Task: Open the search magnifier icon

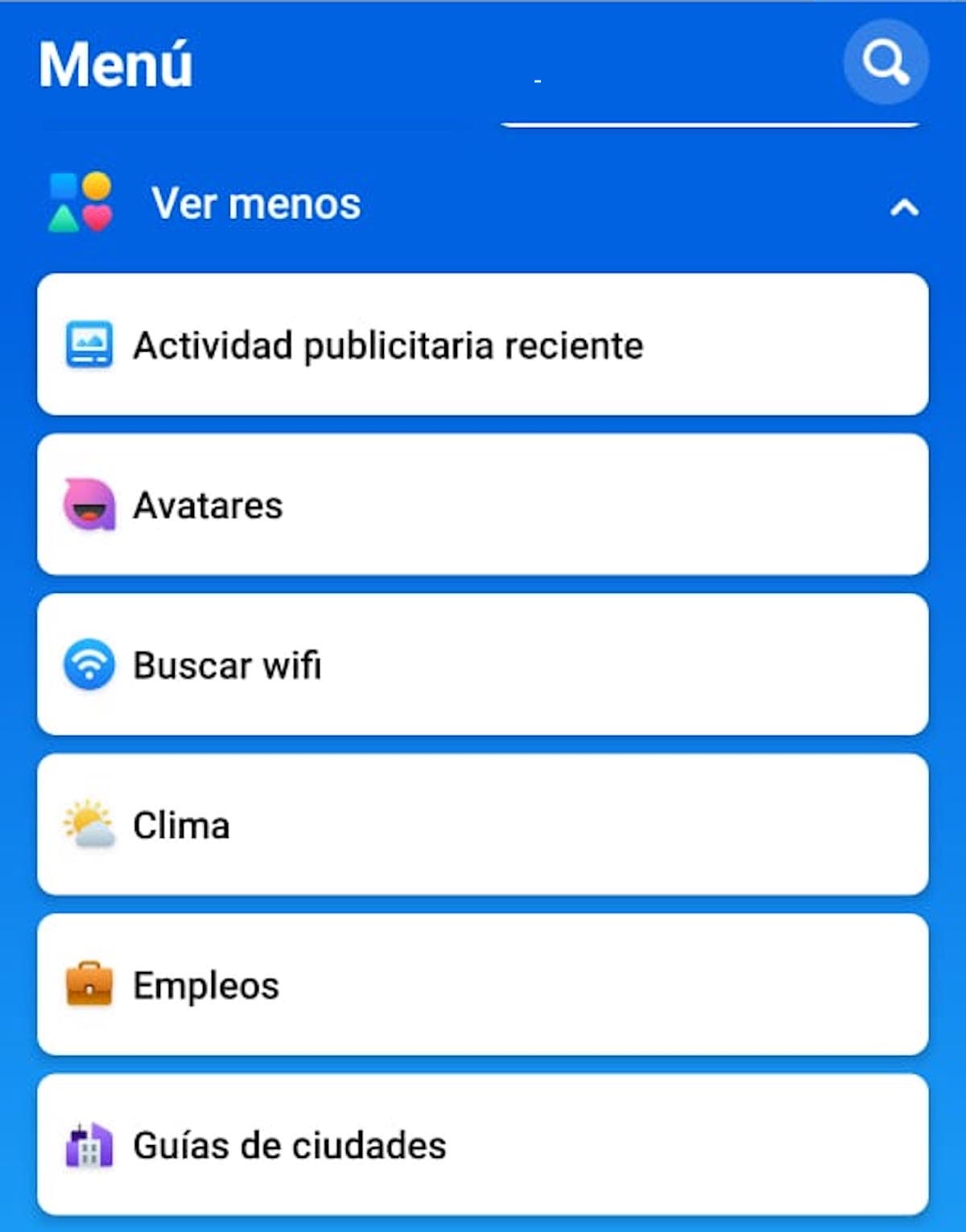Action: coord(885,62)
